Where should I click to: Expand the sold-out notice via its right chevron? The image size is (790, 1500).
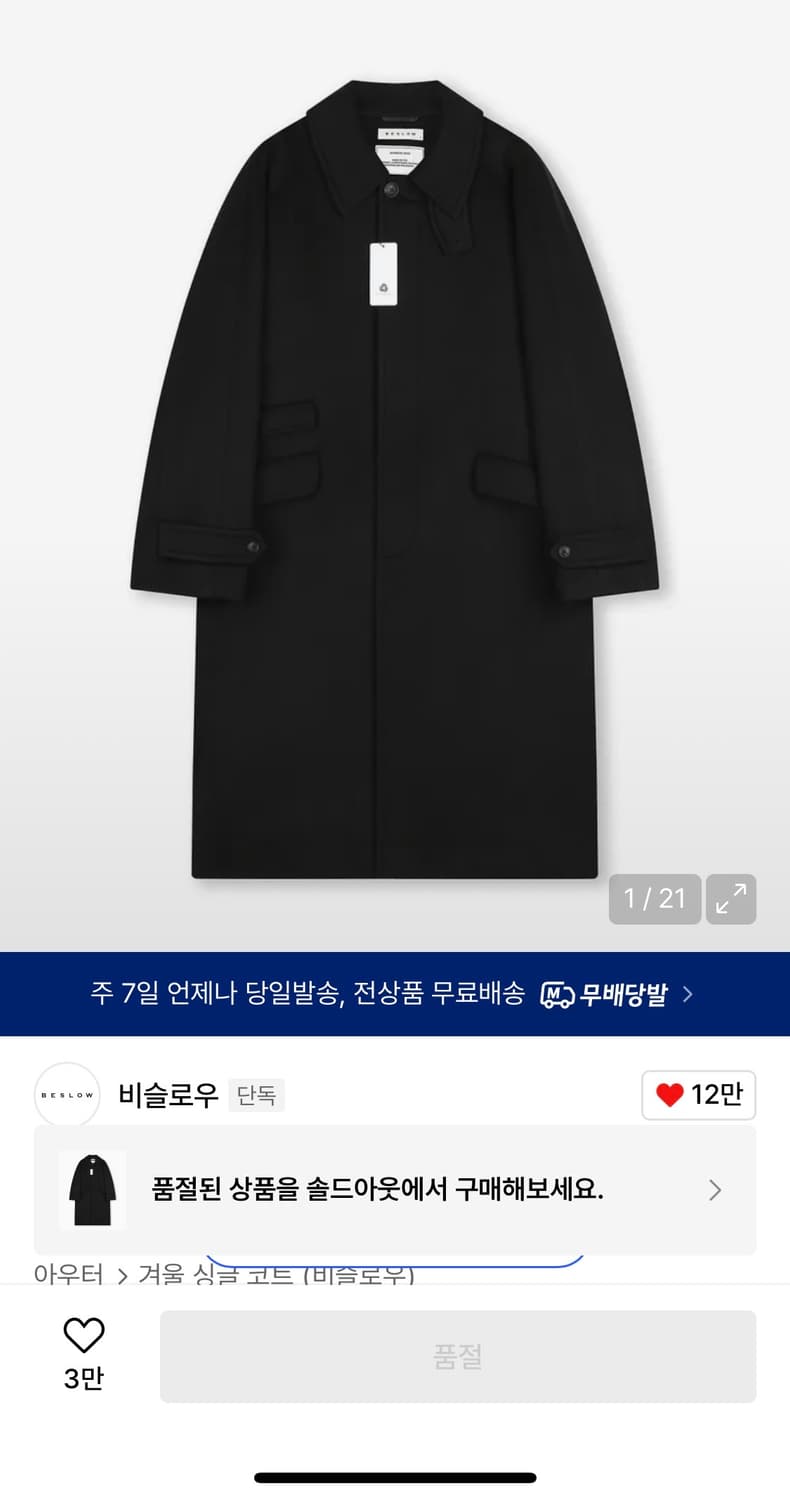[x=714, y=1190]
